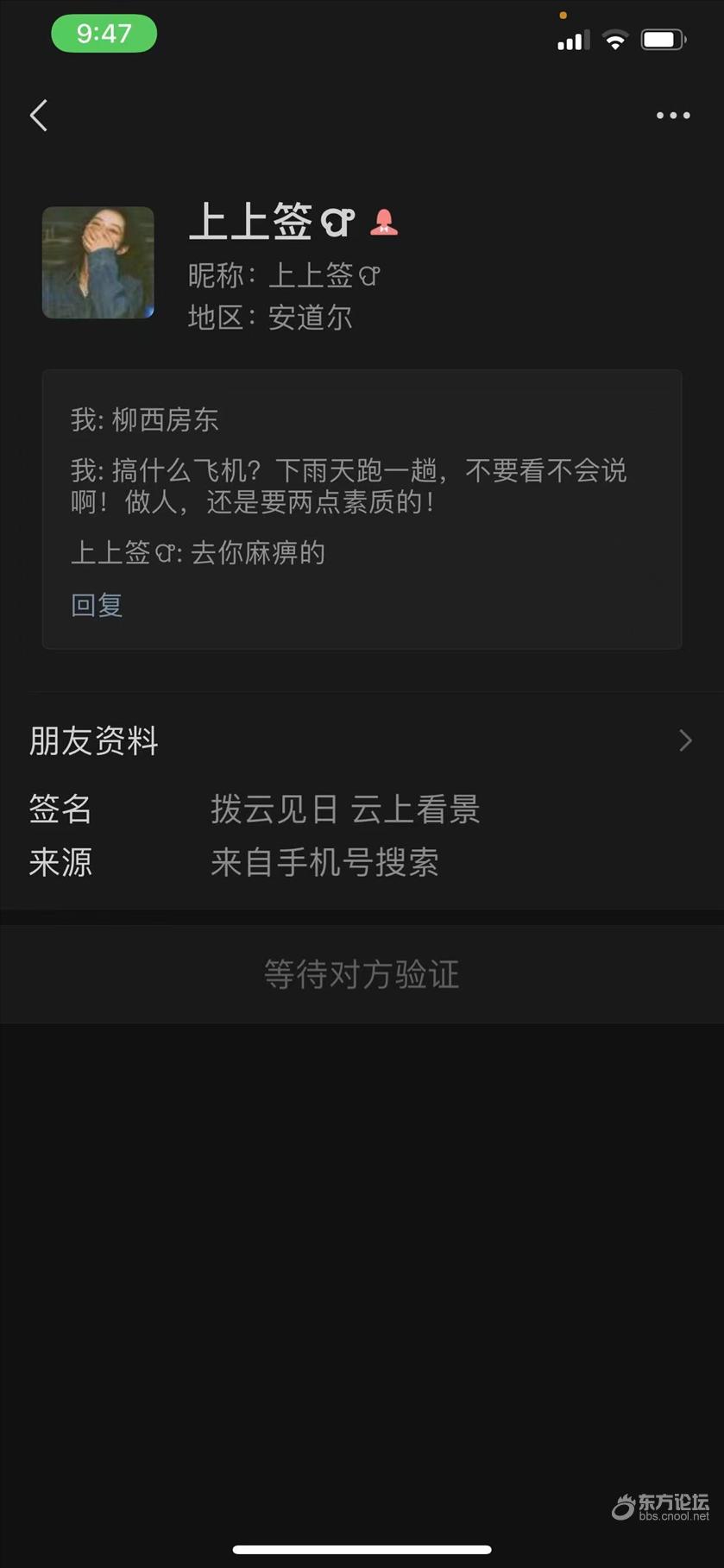The height and width of the screenshot is (1568, 724).
Task: Open the 朋友资料 row
Action: (362, 740)
